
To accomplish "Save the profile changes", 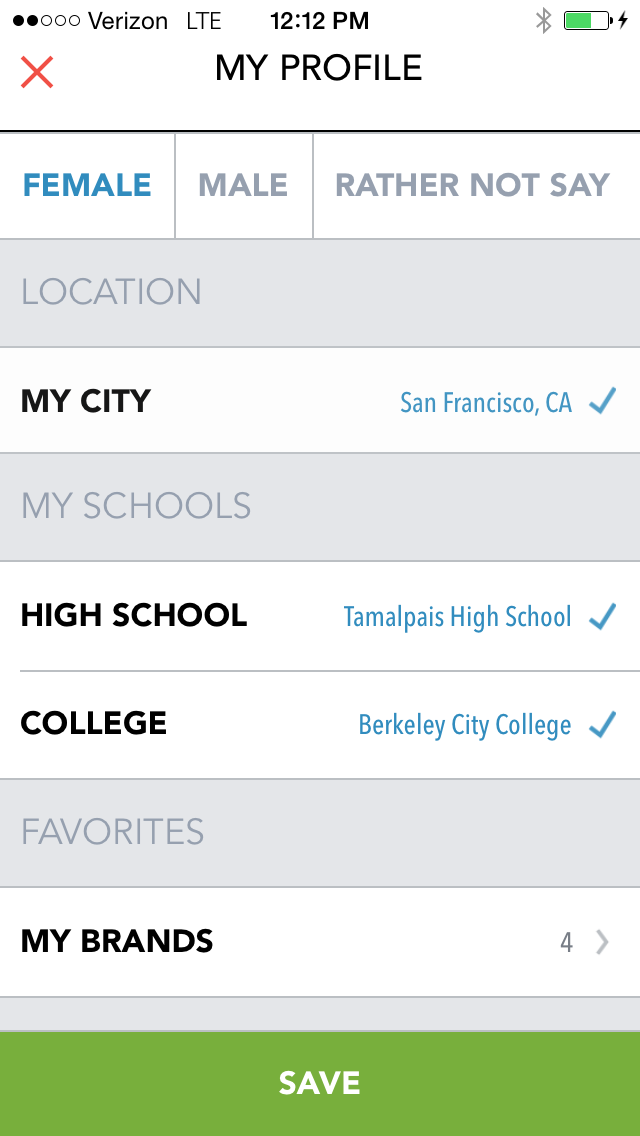I will coord(320,1083).
